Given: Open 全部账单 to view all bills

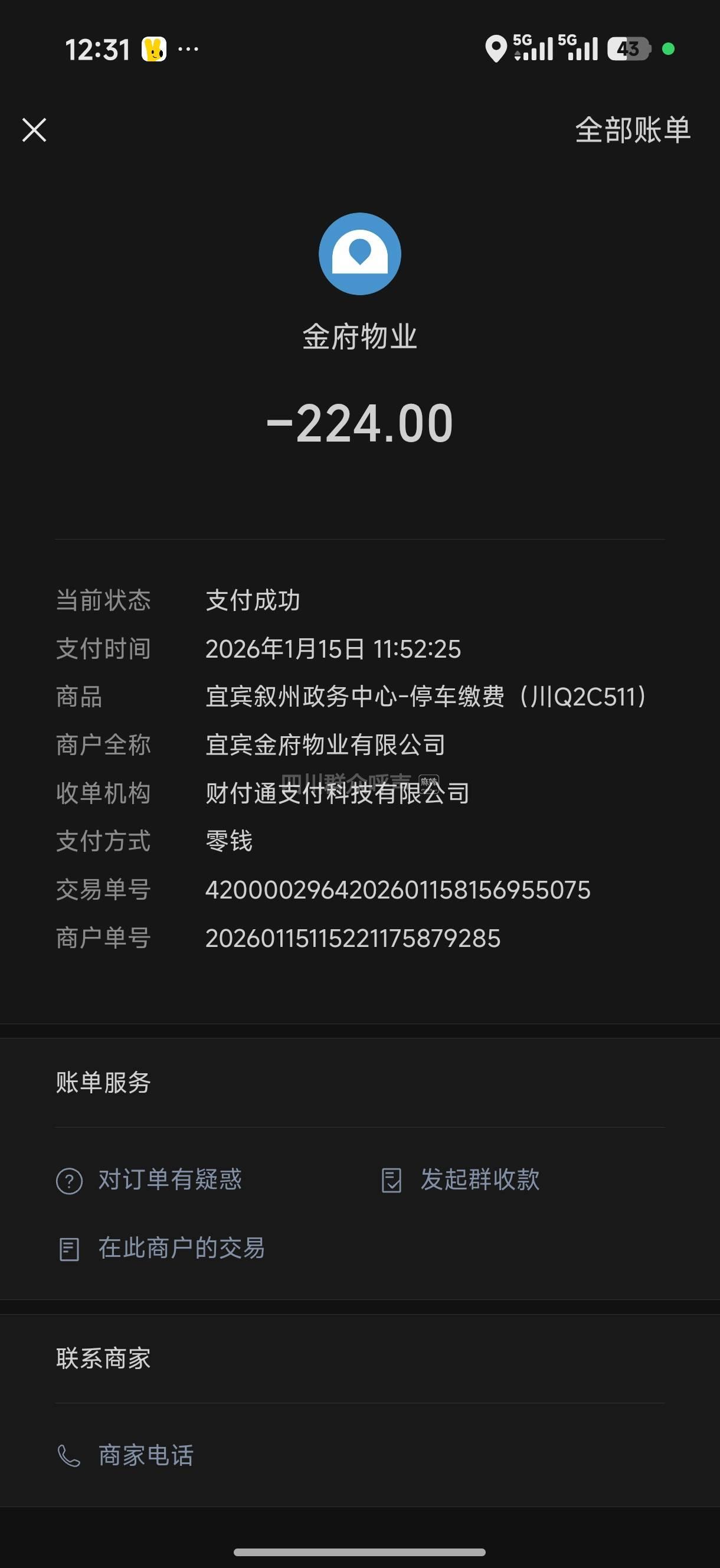Looking at the screenshot, I should coord(632,130).
